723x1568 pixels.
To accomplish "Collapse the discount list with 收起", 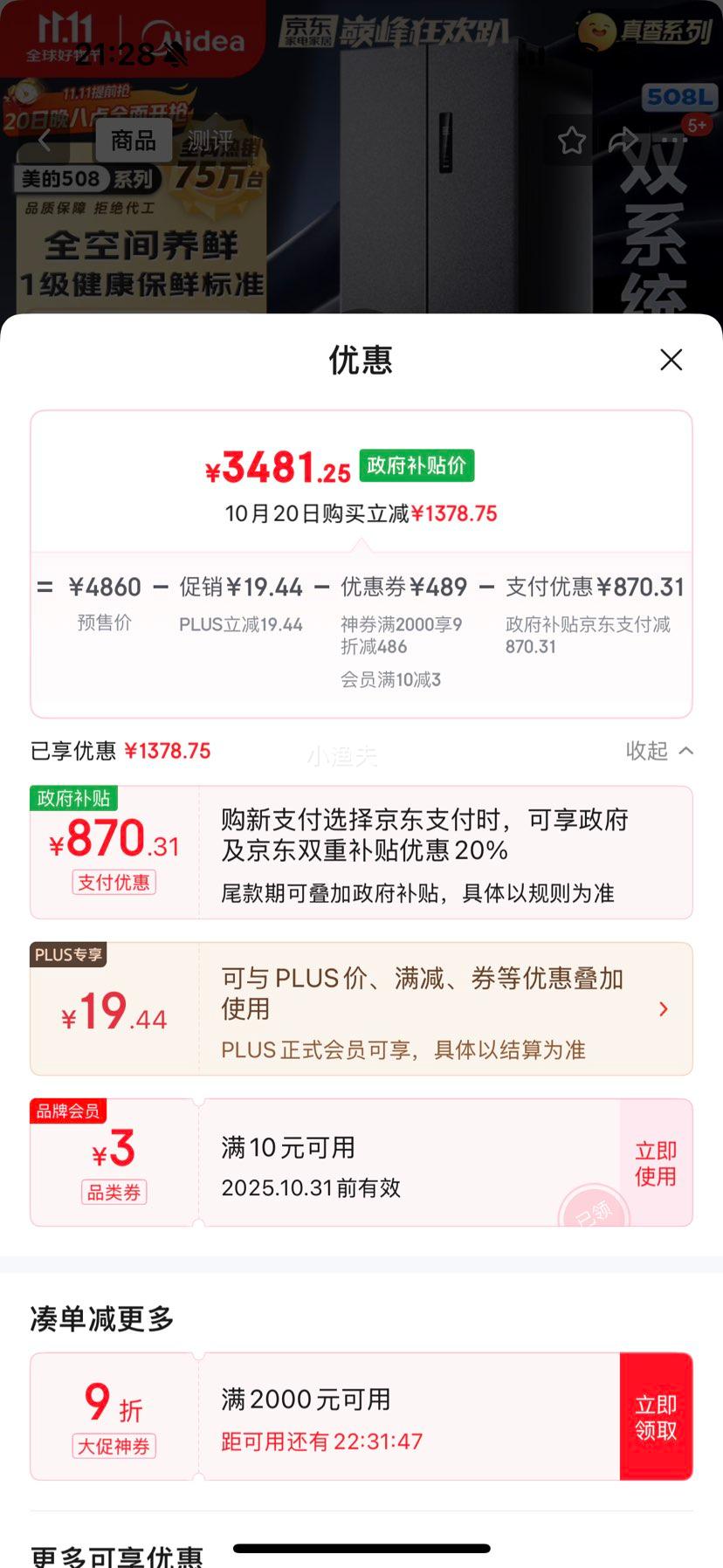I will (659, 751).
